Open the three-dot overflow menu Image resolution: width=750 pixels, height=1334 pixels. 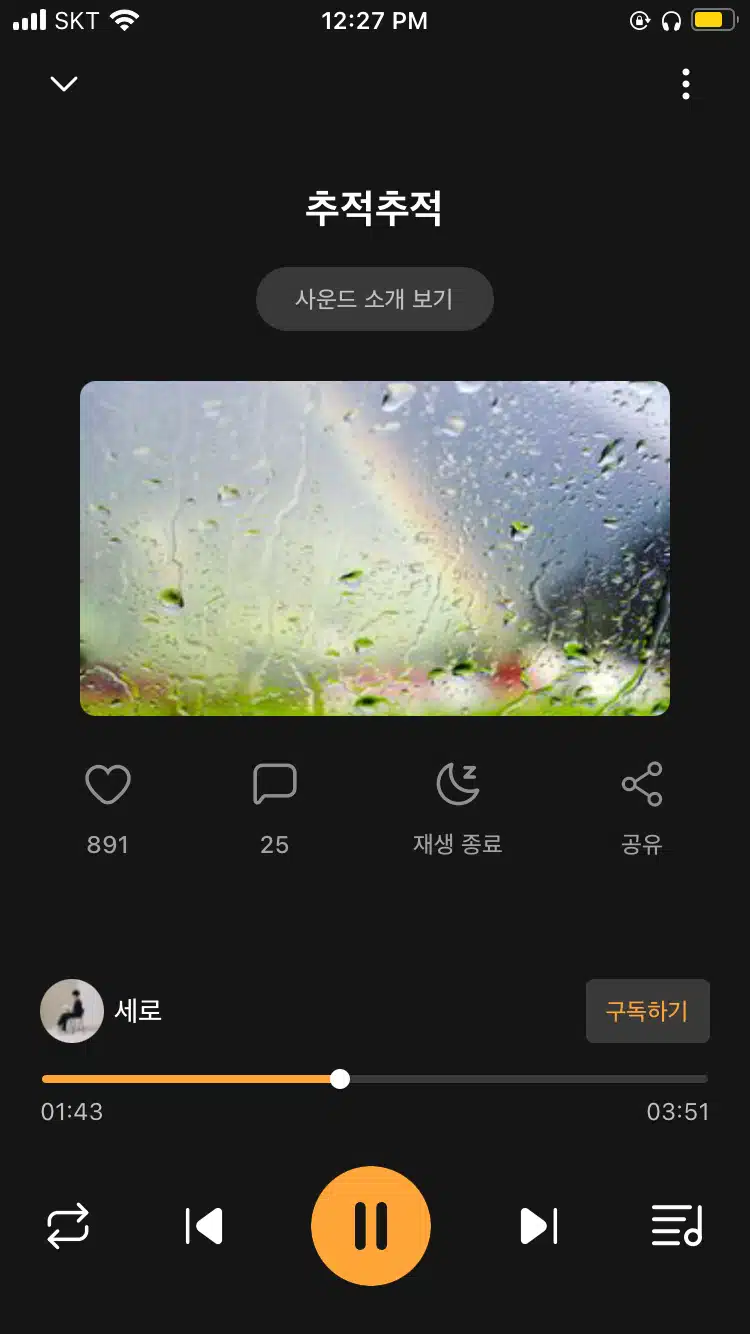[686, 84]
